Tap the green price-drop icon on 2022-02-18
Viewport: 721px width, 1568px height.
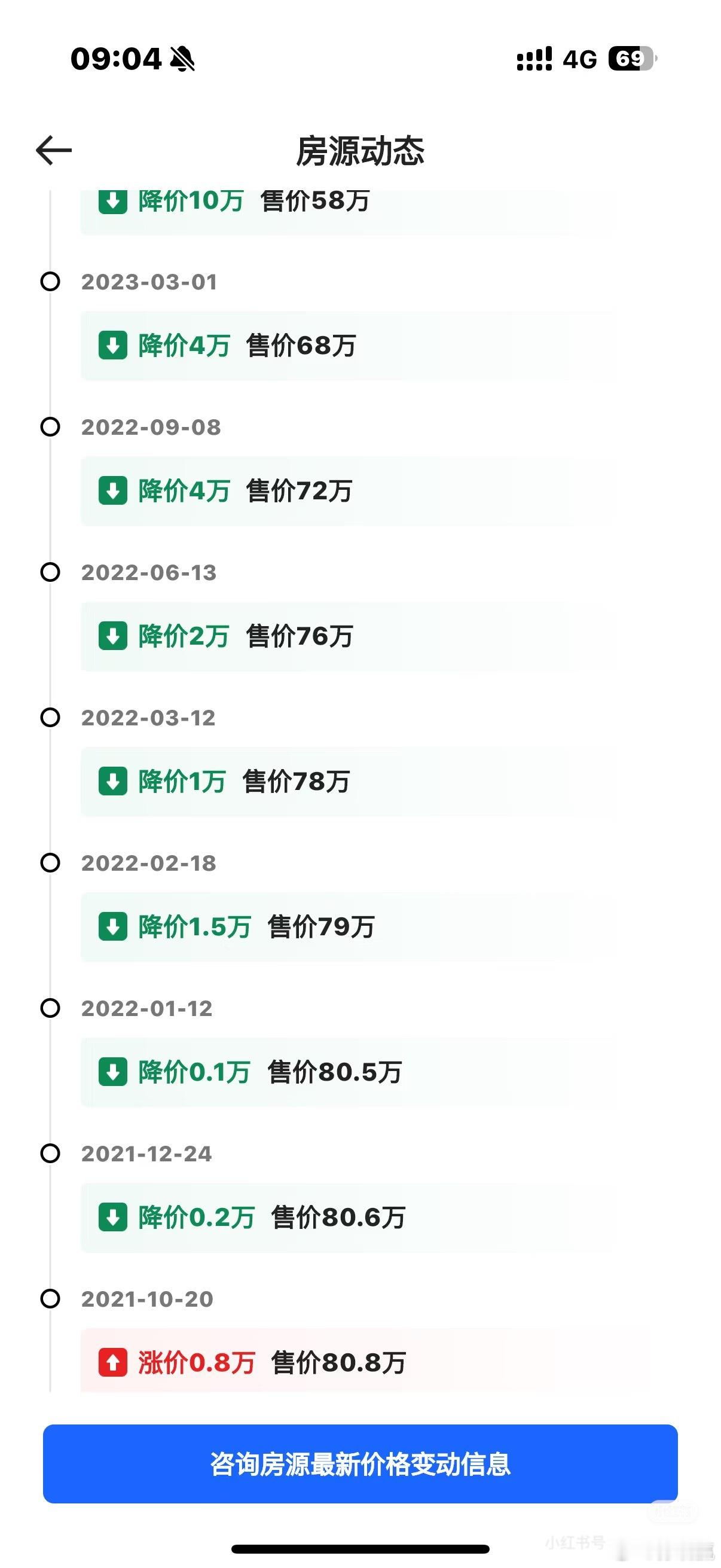click(113, 927)
